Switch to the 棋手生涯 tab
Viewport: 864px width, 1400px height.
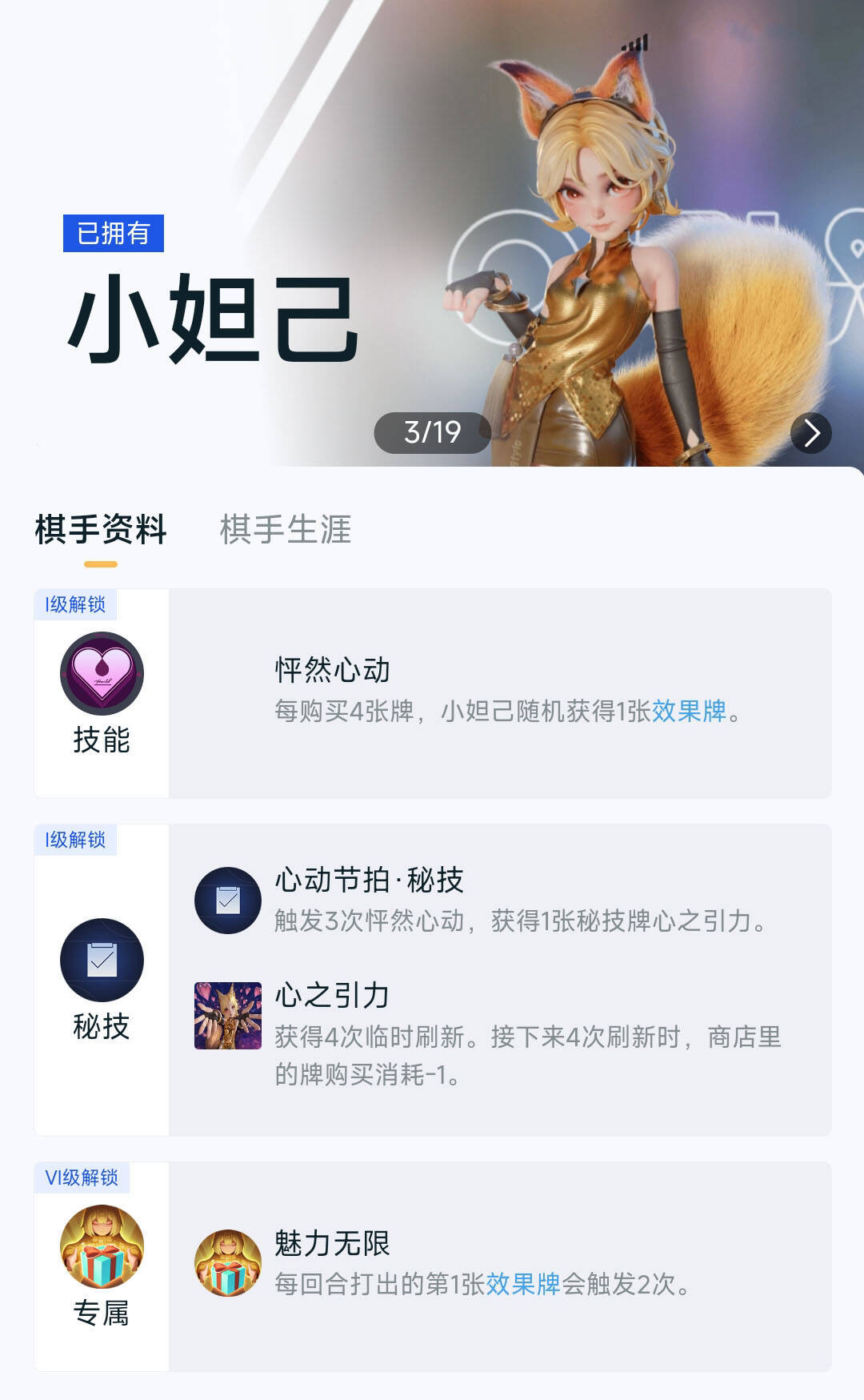(286, 530)
